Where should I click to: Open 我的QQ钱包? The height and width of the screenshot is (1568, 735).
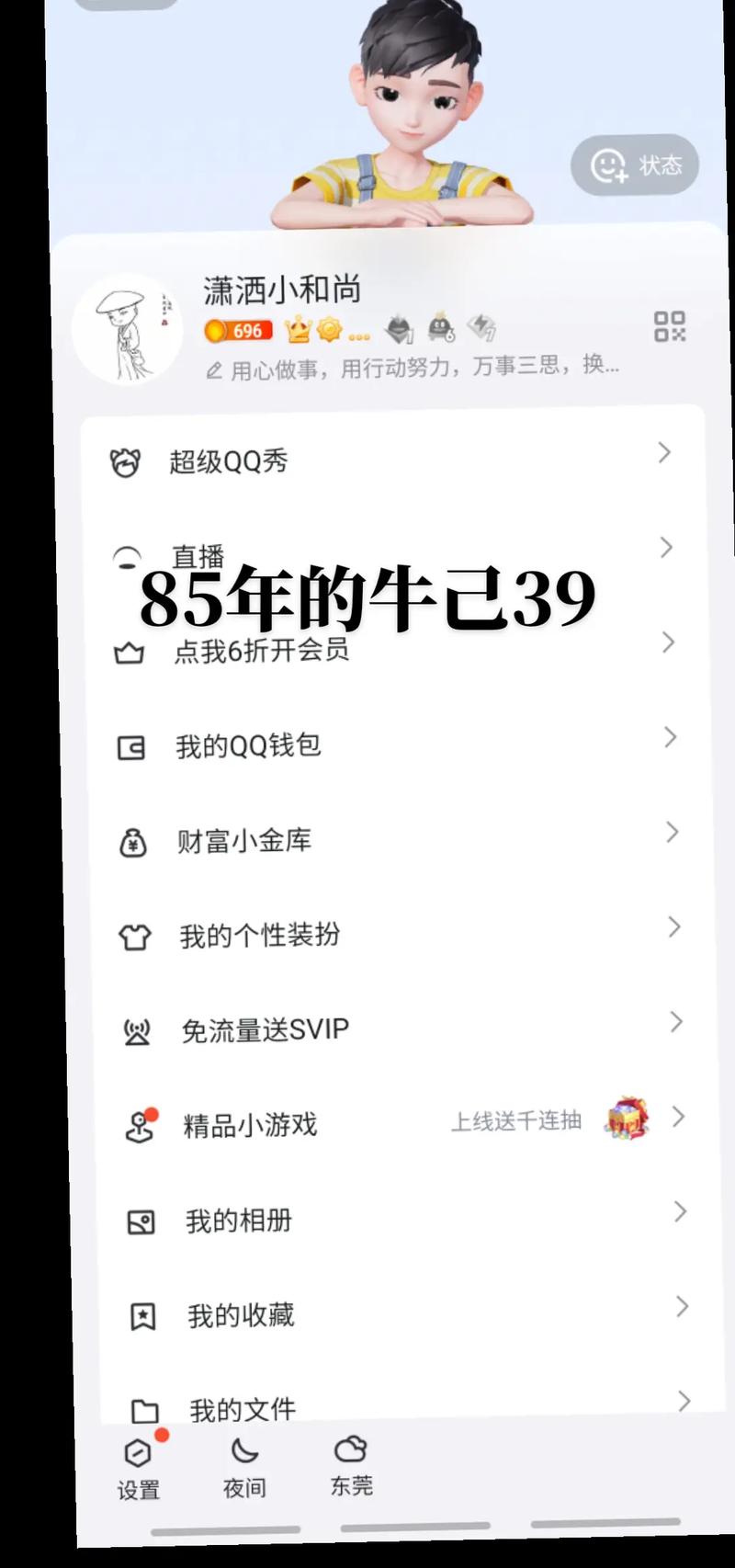click(248, 745)
